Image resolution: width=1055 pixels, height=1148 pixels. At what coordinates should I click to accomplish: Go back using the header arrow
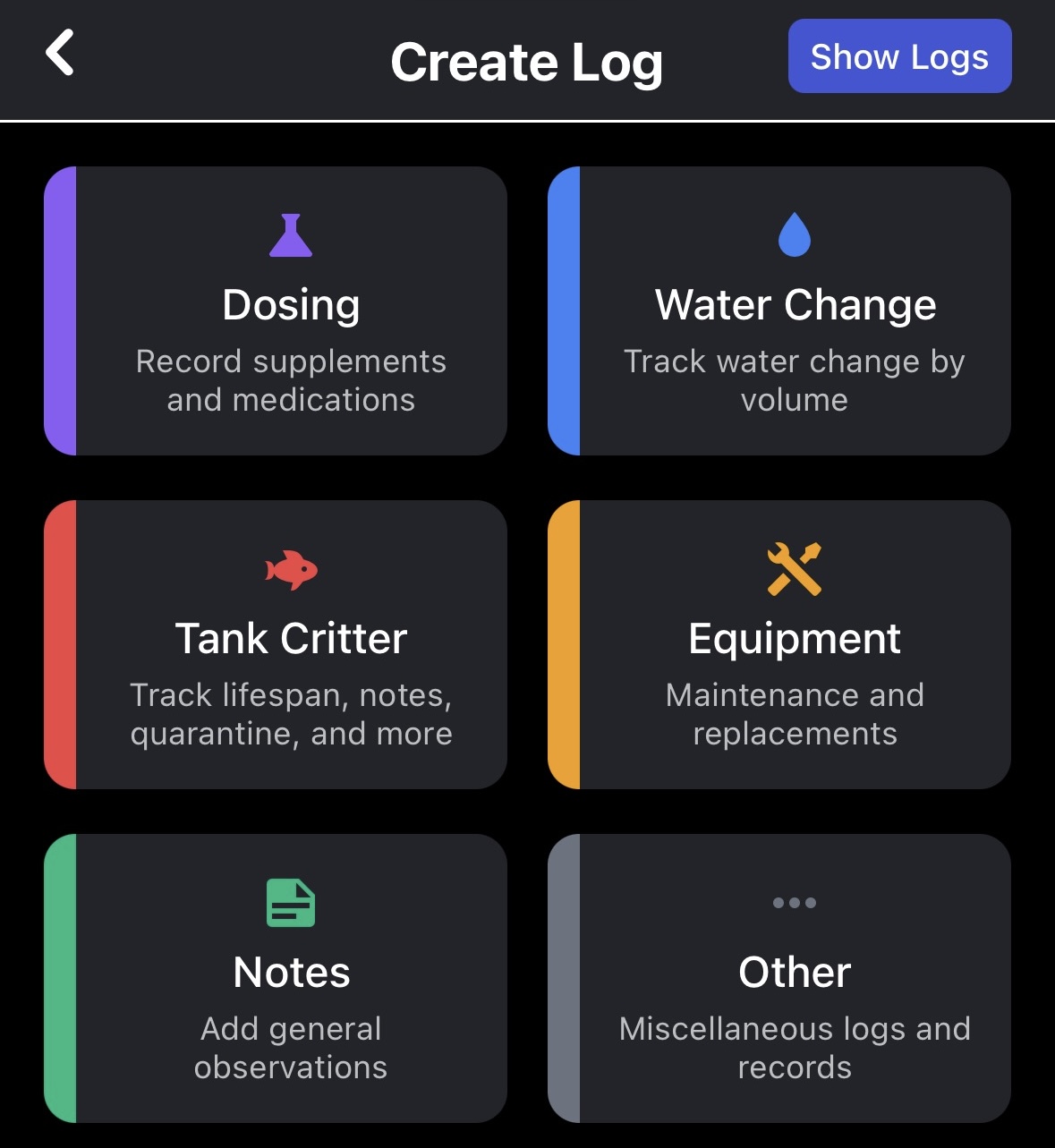60,53
